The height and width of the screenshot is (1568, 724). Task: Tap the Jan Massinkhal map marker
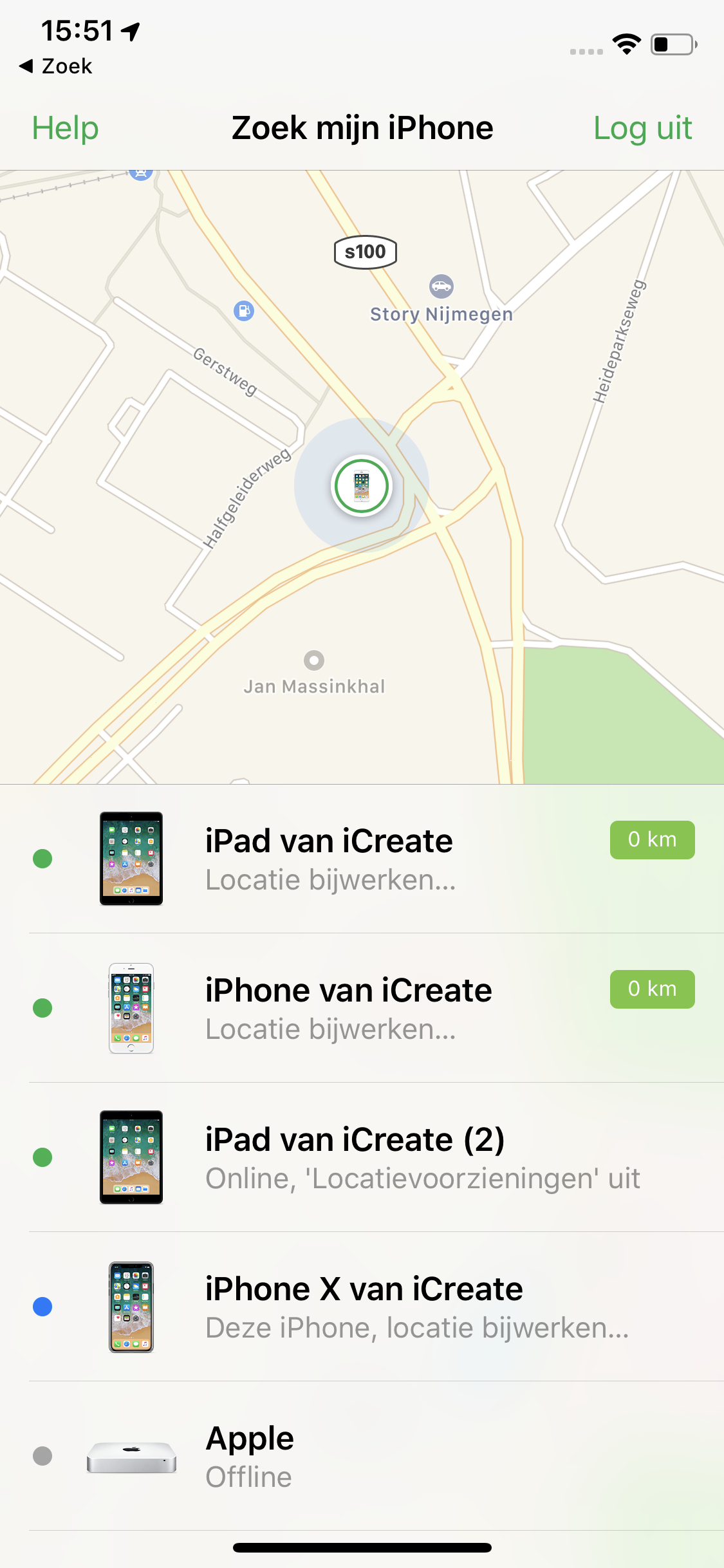pyautogui.click(x=314, y=660)
